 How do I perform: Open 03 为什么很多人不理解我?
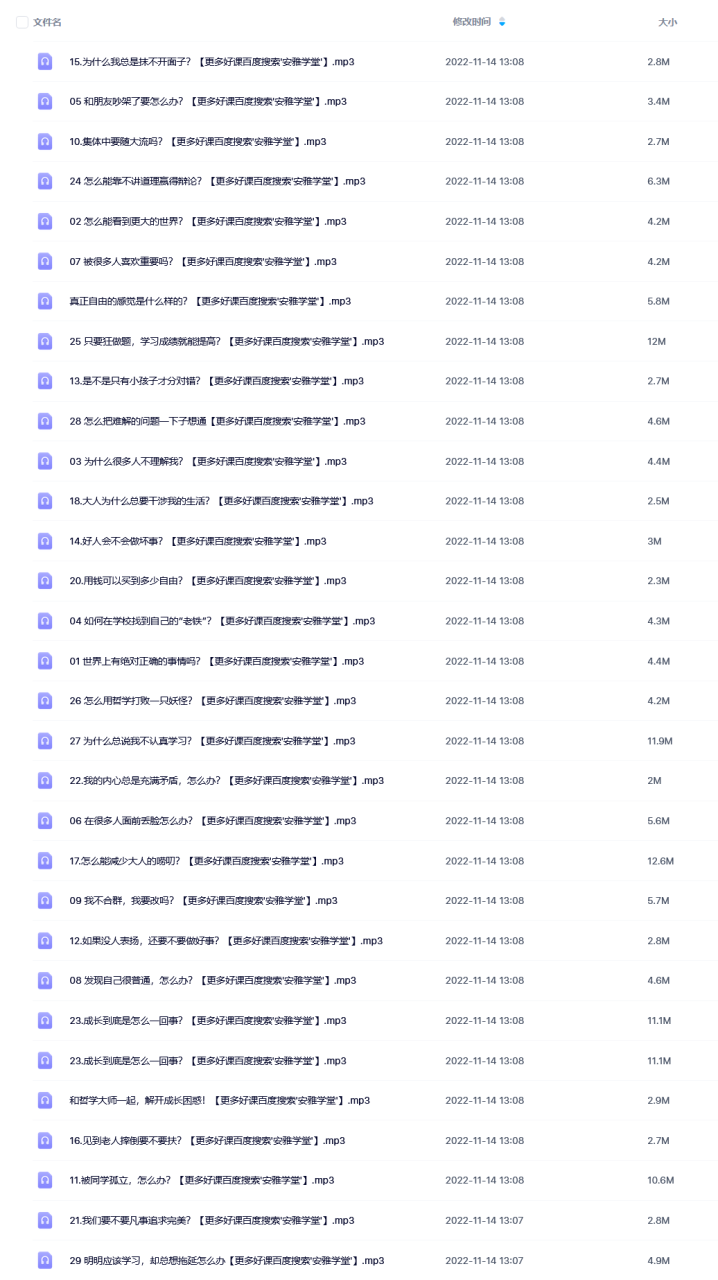208,462
